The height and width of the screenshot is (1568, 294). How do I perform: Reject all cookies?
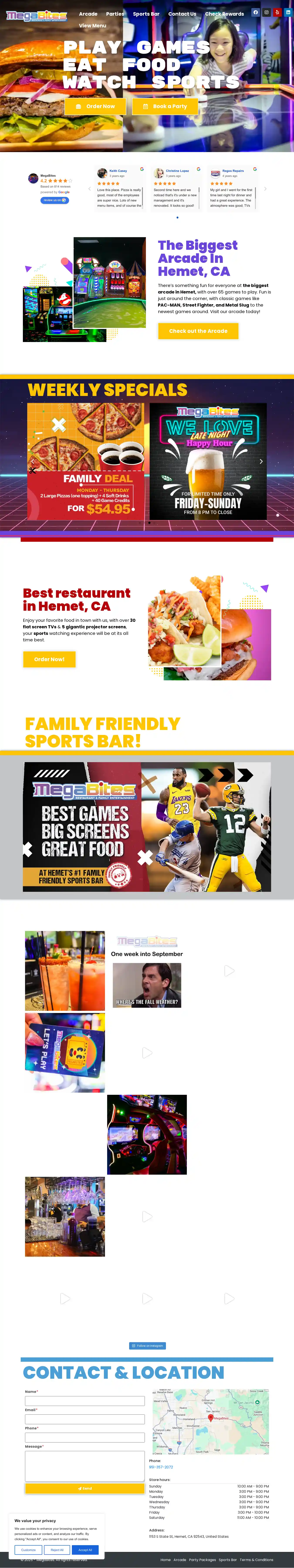(57, 1550)
